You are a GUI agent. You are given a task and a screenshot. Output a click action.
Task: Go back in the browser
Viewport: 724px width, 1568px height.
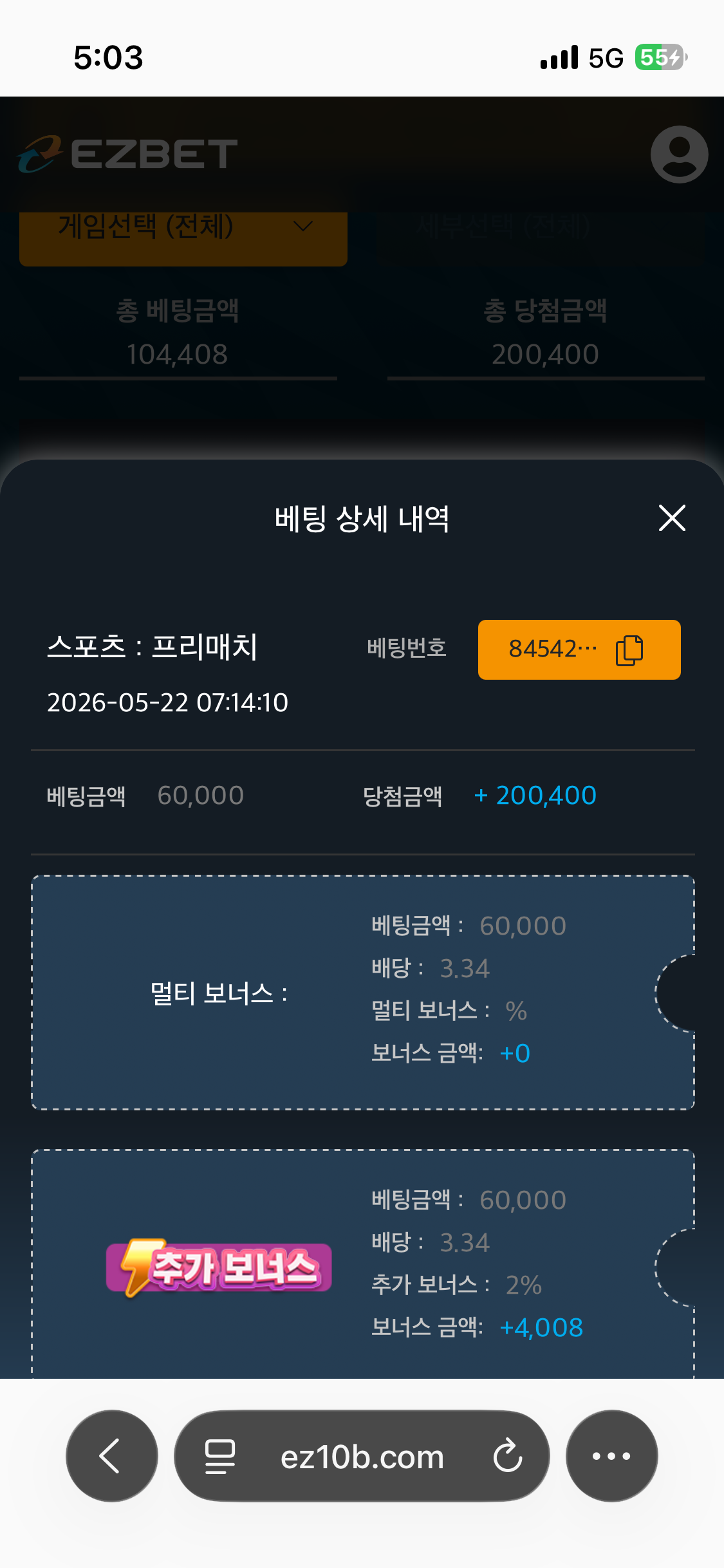[x=111, y=1456]
